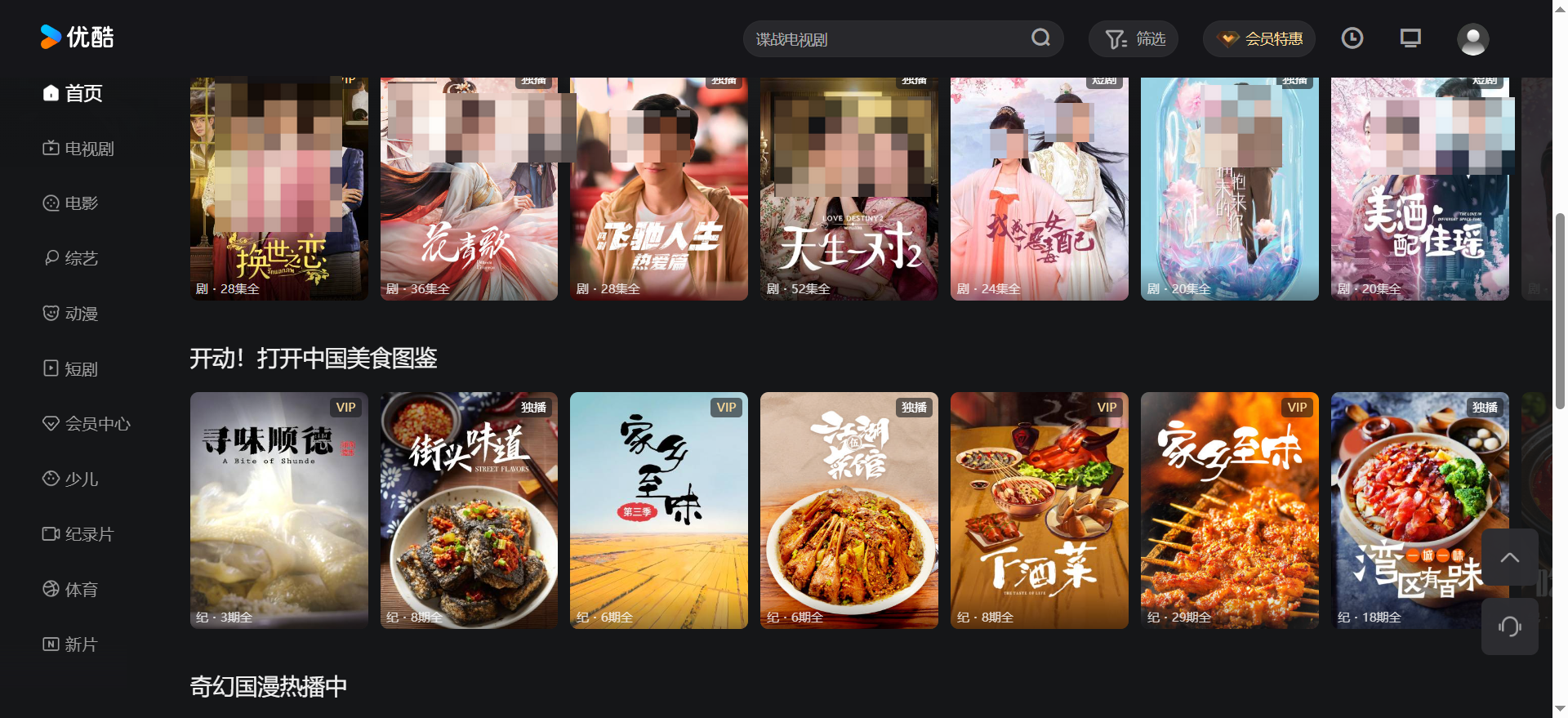This screenshot has height=718, width=1568.
Task: Open 下酒菜 documentary
Action: pos(1039,510)
